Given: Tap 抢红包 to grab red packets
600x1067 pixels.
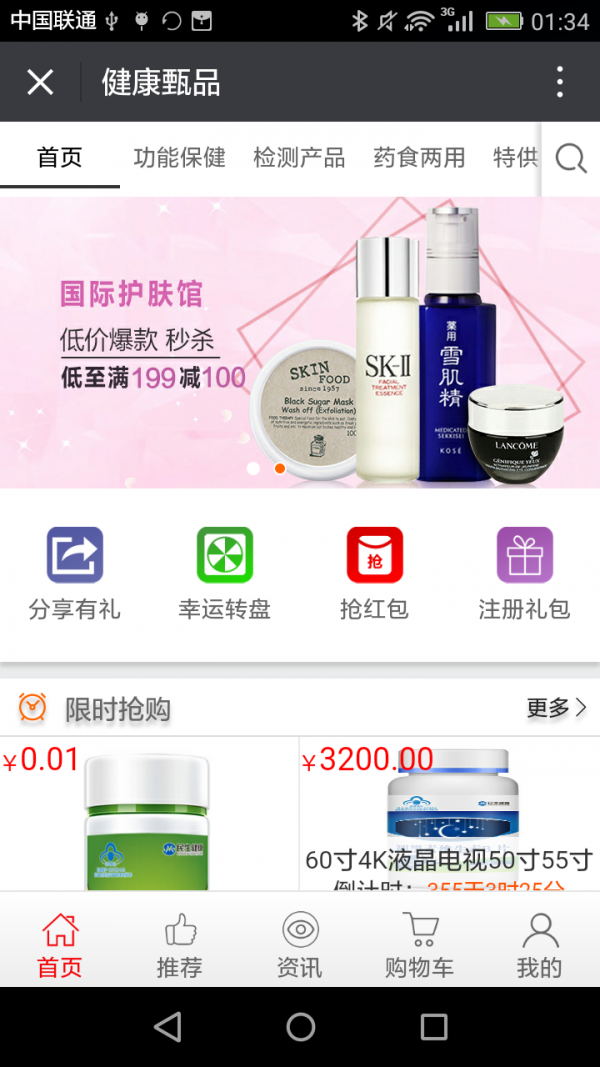Looking at the screenshot, I should point(374,573).
